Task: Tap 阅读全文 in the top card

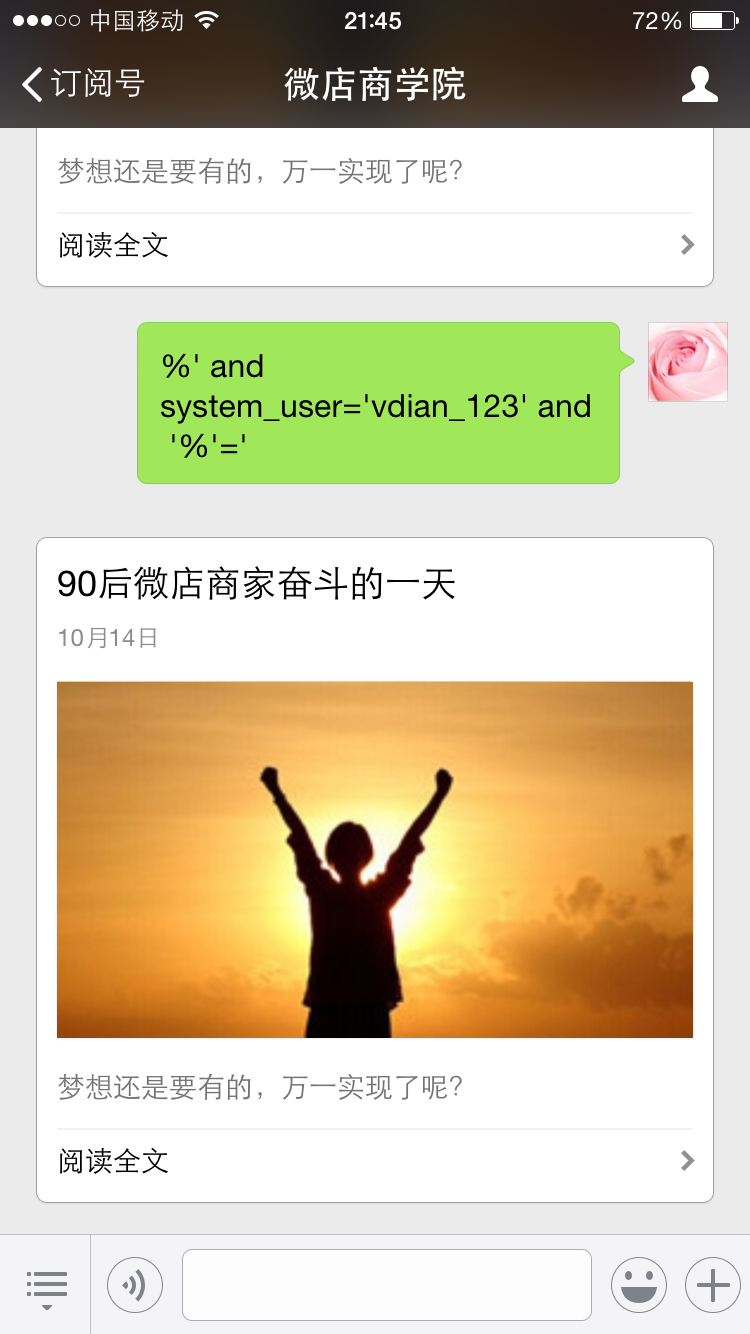Action: (375, 245)
